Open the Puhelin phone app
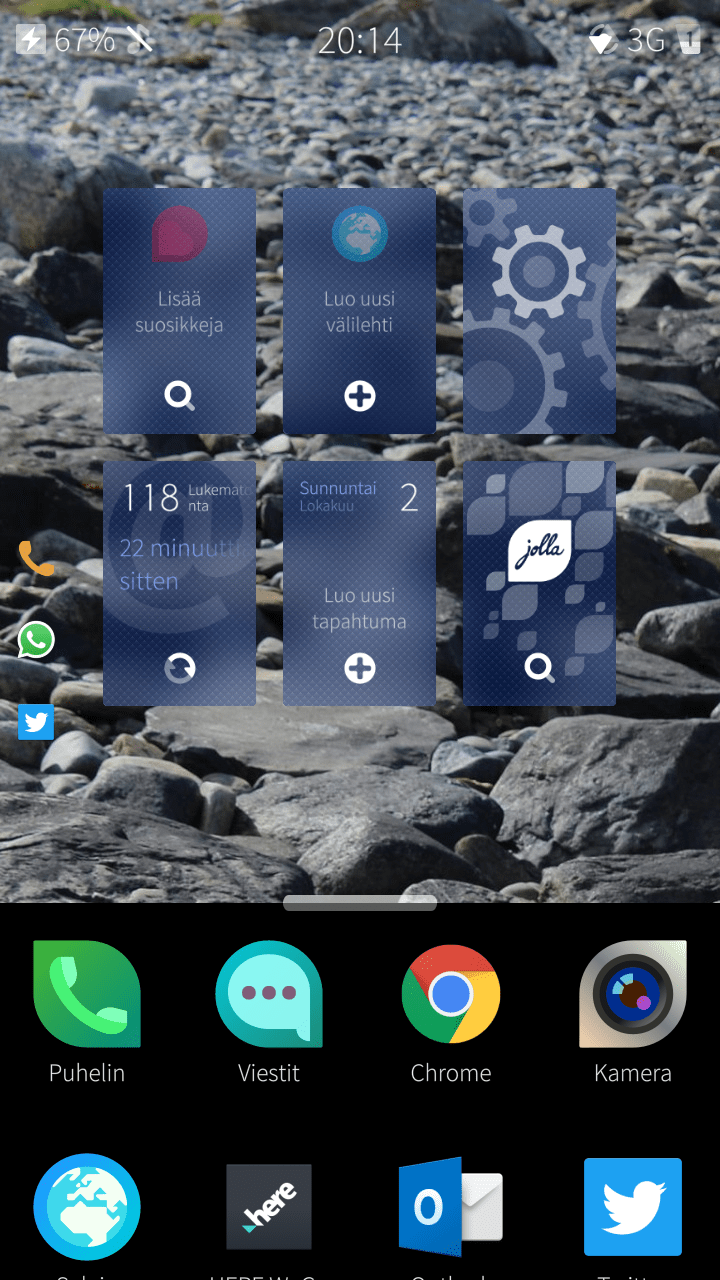The width and height of the screenshot is (720, 1280). [x=87, y=994]
